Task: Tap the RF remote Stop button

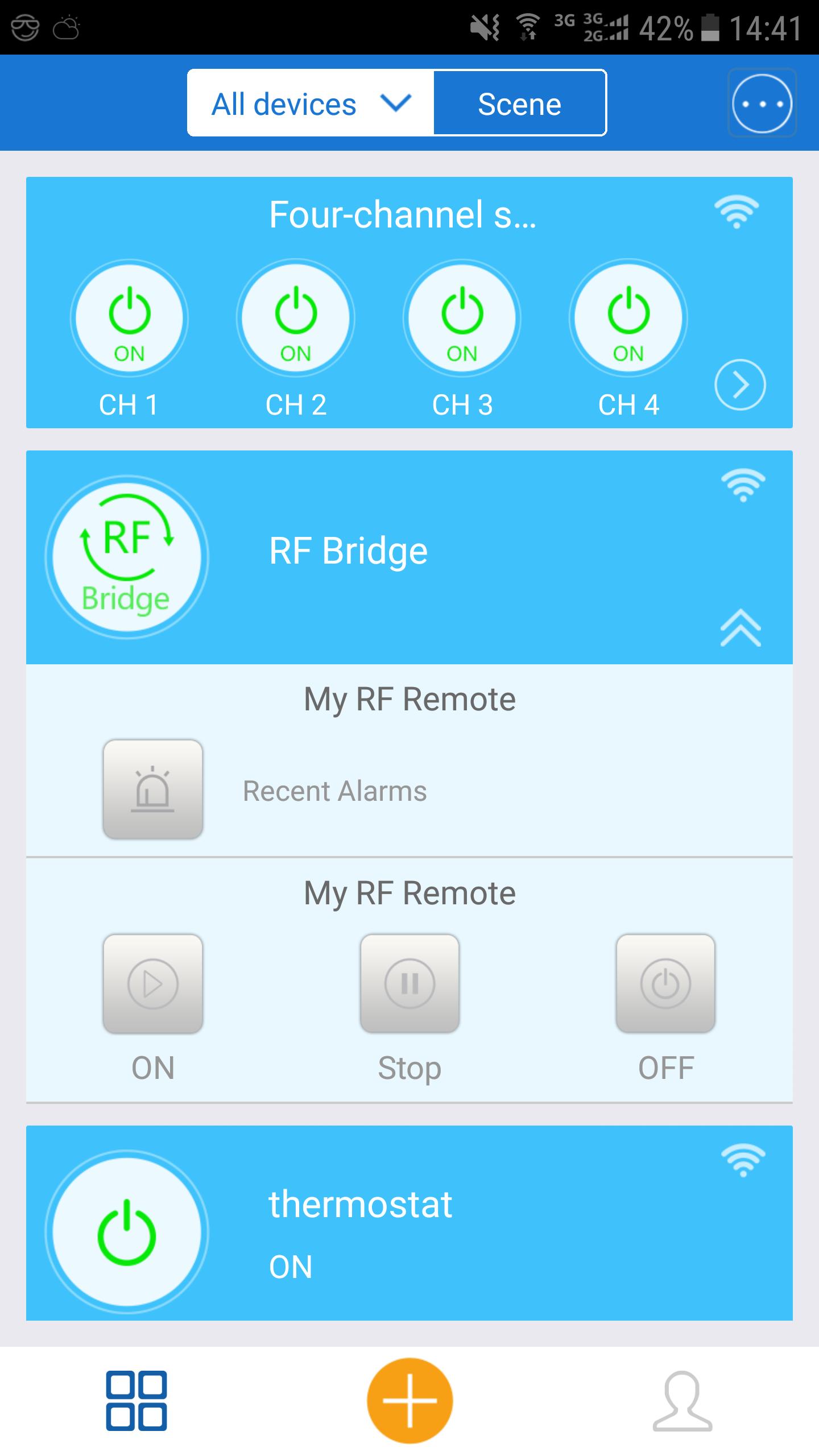Action: click(x=409, y=983)
